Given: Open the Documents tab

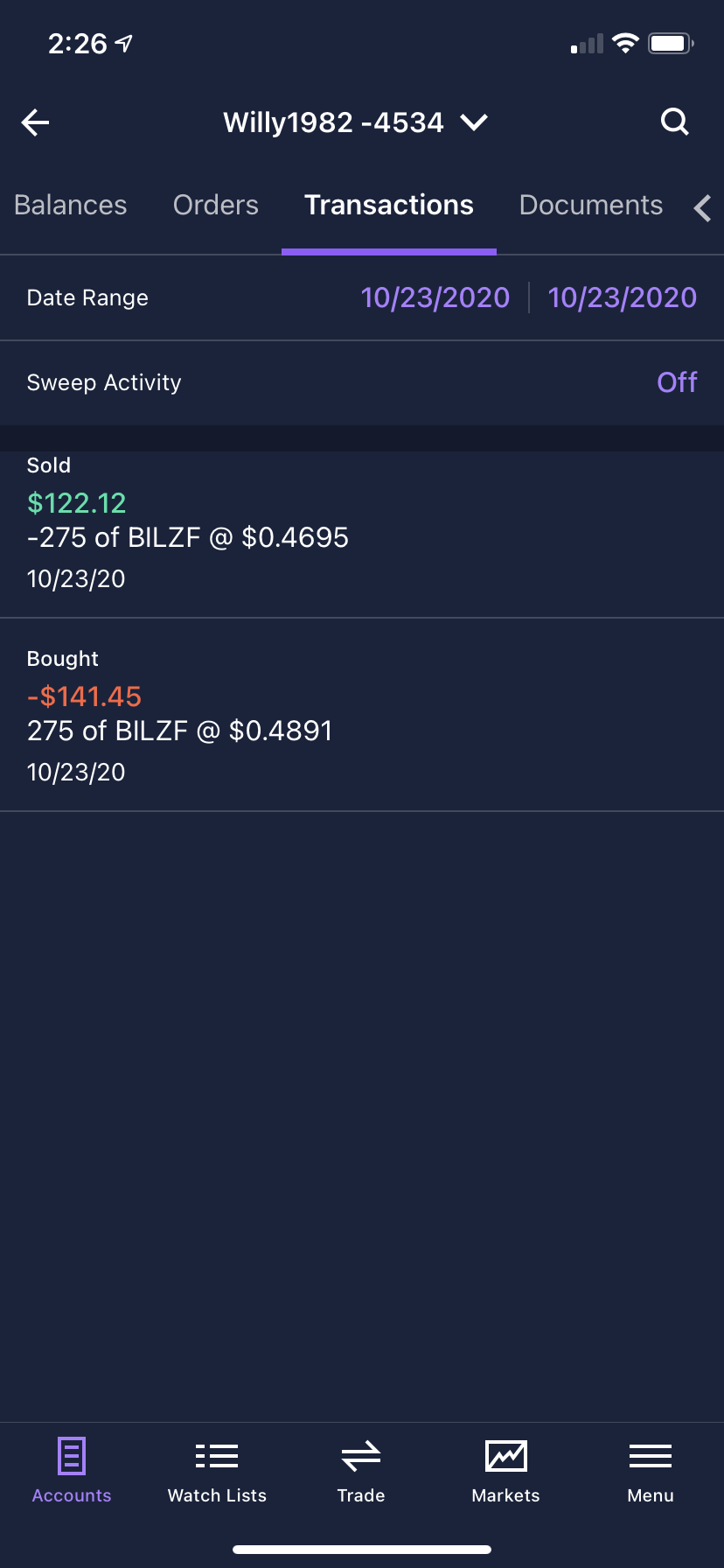Looking at the screenshot, I should 591,205.
